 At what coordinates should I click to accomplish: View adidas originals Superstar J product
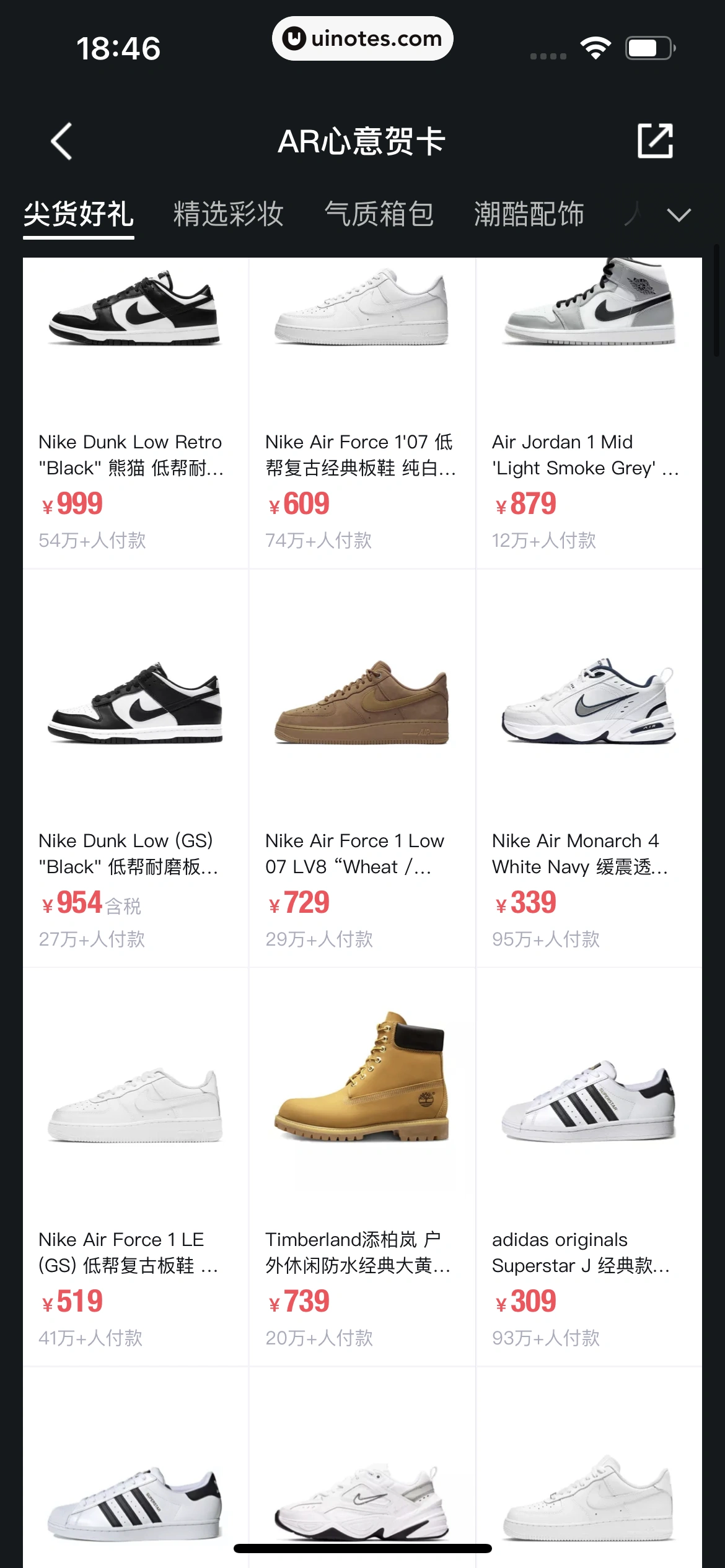pyautogui.click(x=589, y=1164)
